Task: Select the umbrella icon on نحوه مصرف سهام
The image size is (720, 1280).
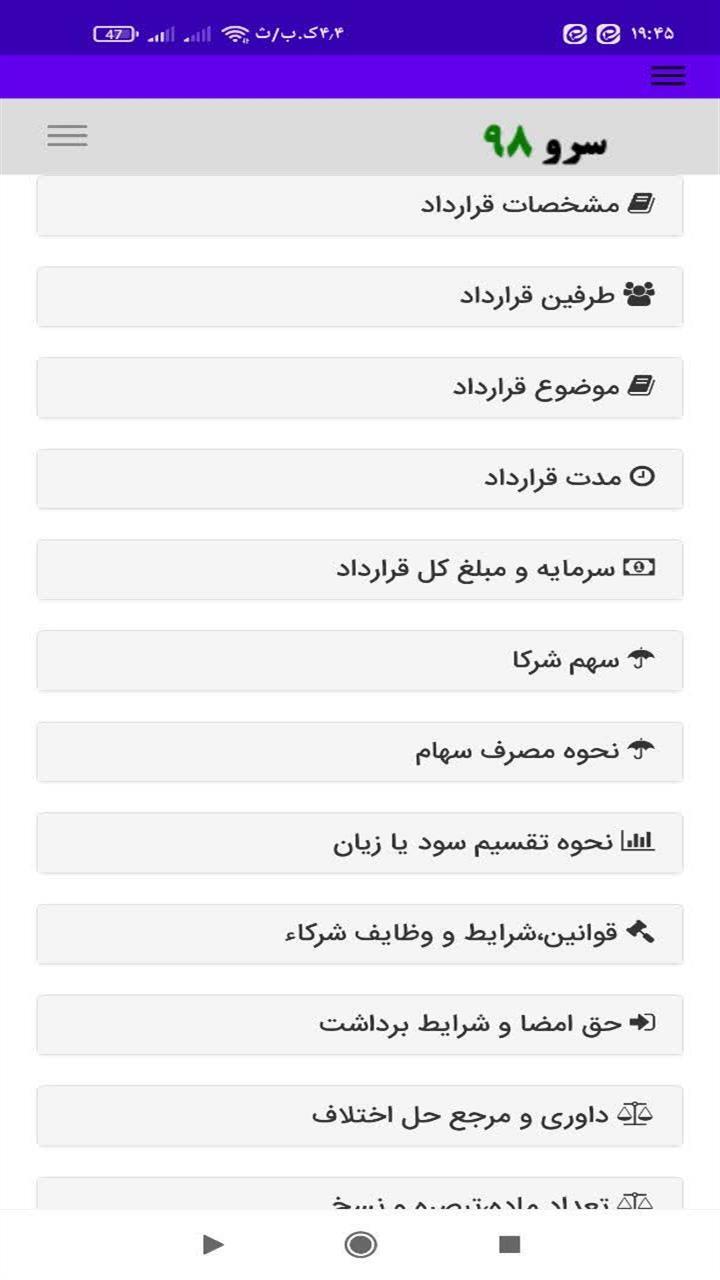Action: [644, 749]
